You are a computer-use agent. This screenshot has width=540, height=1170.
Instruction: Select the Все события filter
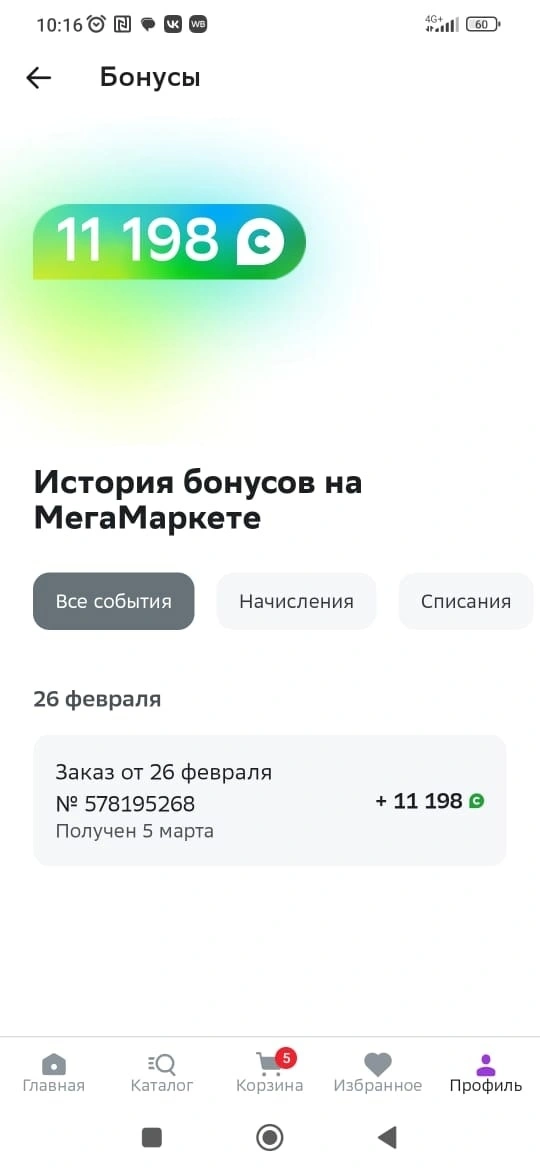[113, 601]
